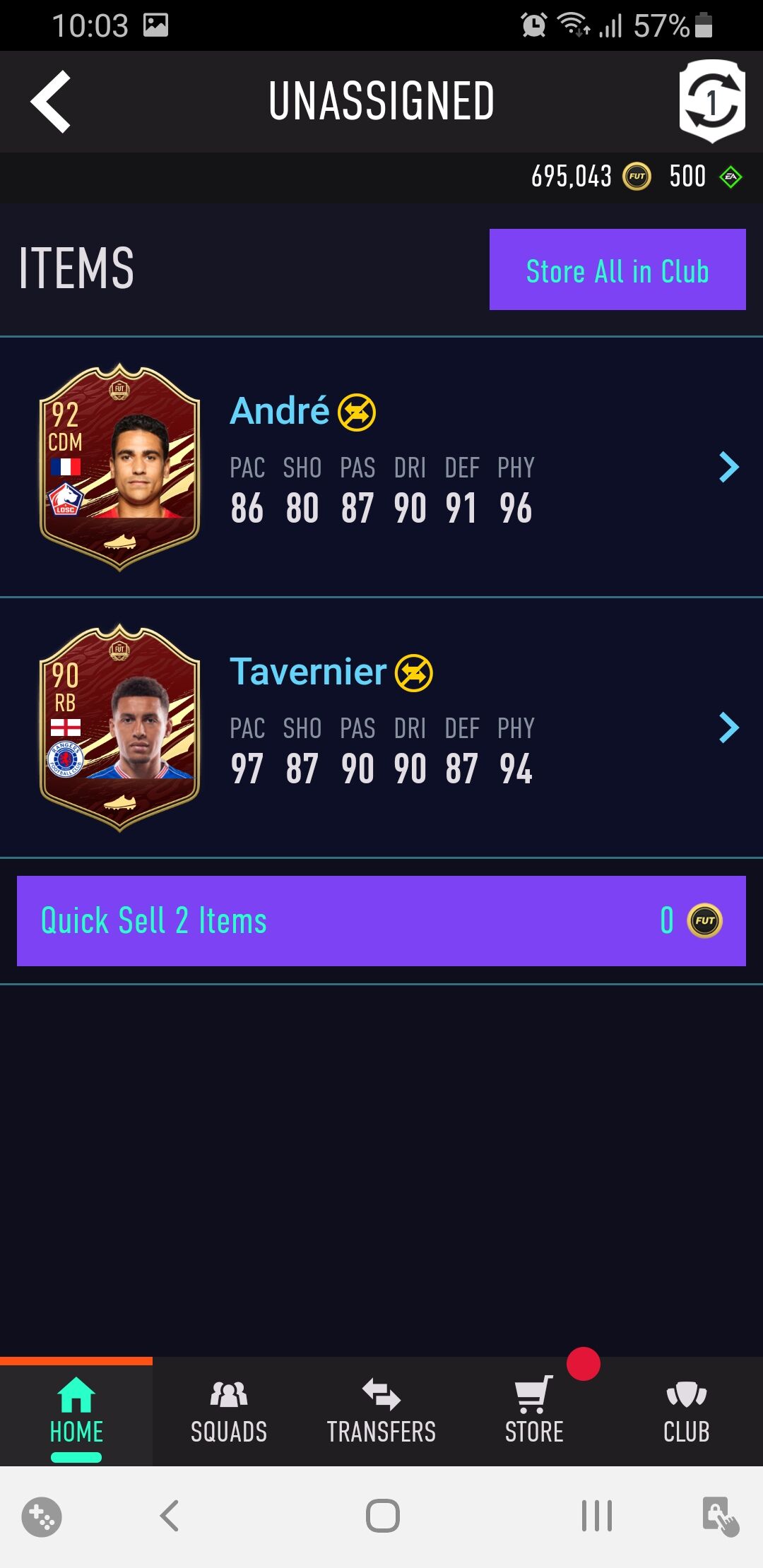Go back using the top-left arrow
The image size is (763, 1568).
click(x=51, y=102)
